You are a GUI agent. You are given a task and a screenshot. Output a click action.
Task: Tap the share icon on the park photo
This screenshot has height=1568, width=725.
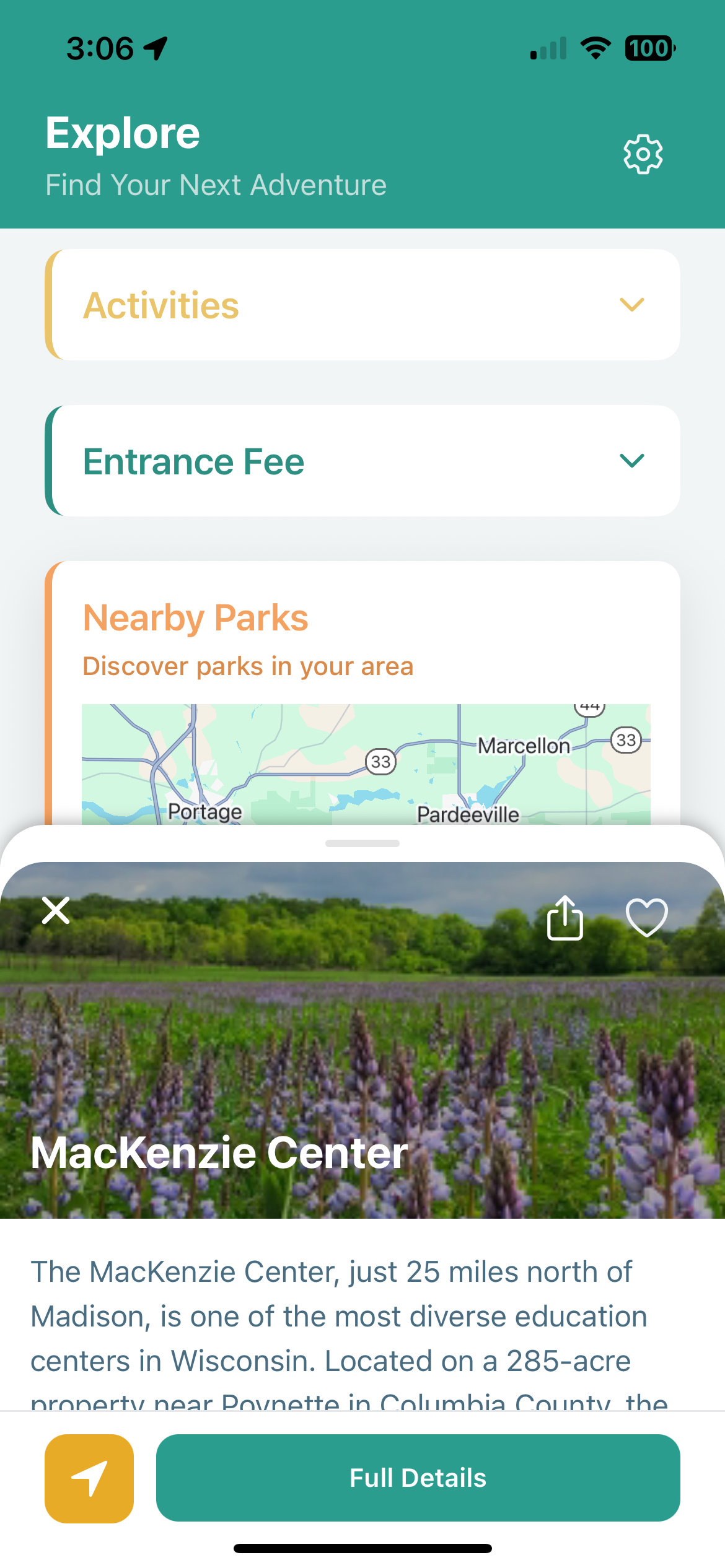(565, 919)
